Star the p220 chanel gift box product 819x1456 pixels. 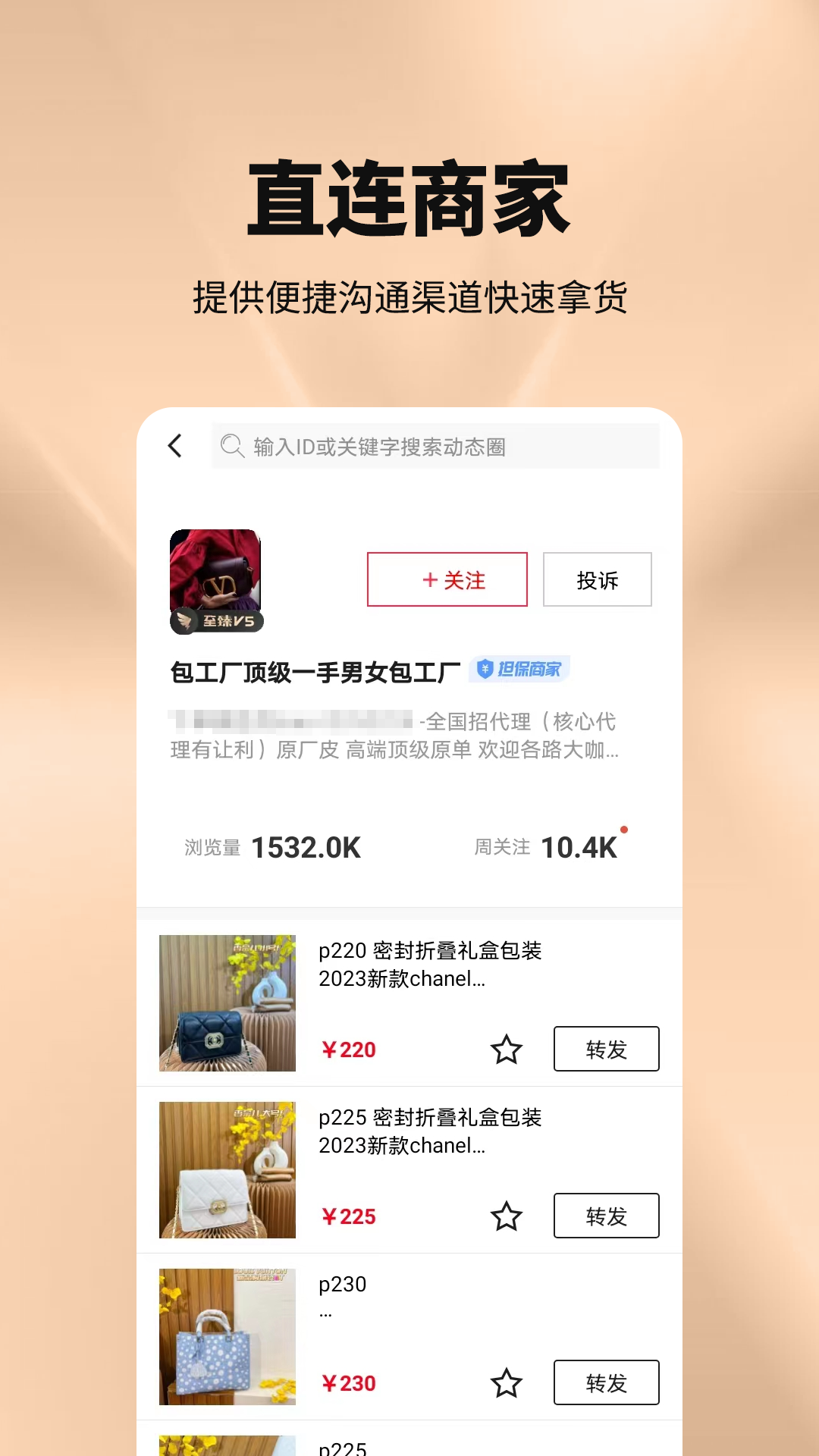pyautogui.click(x=507, y=1050)
